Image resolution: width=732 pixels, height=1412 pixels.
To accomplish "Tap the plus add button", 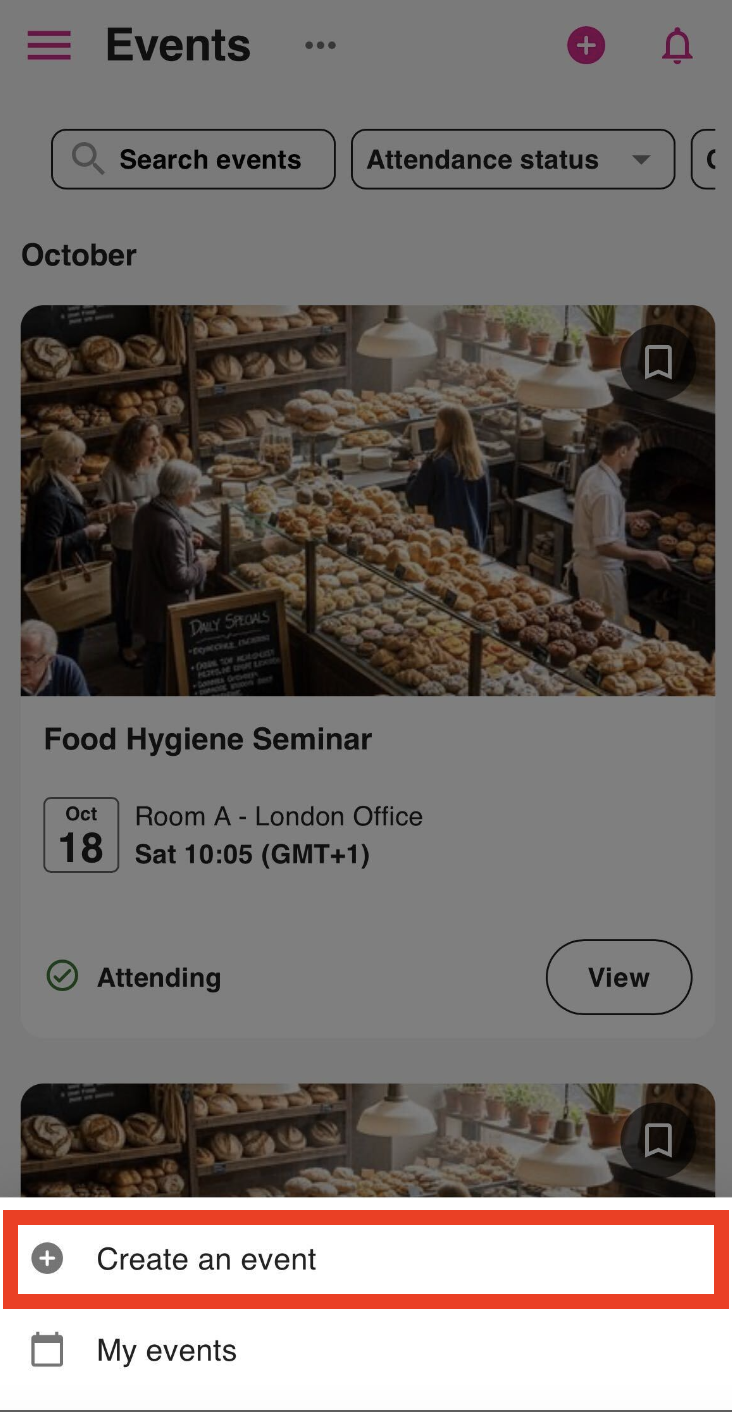I will click(586, 45).
